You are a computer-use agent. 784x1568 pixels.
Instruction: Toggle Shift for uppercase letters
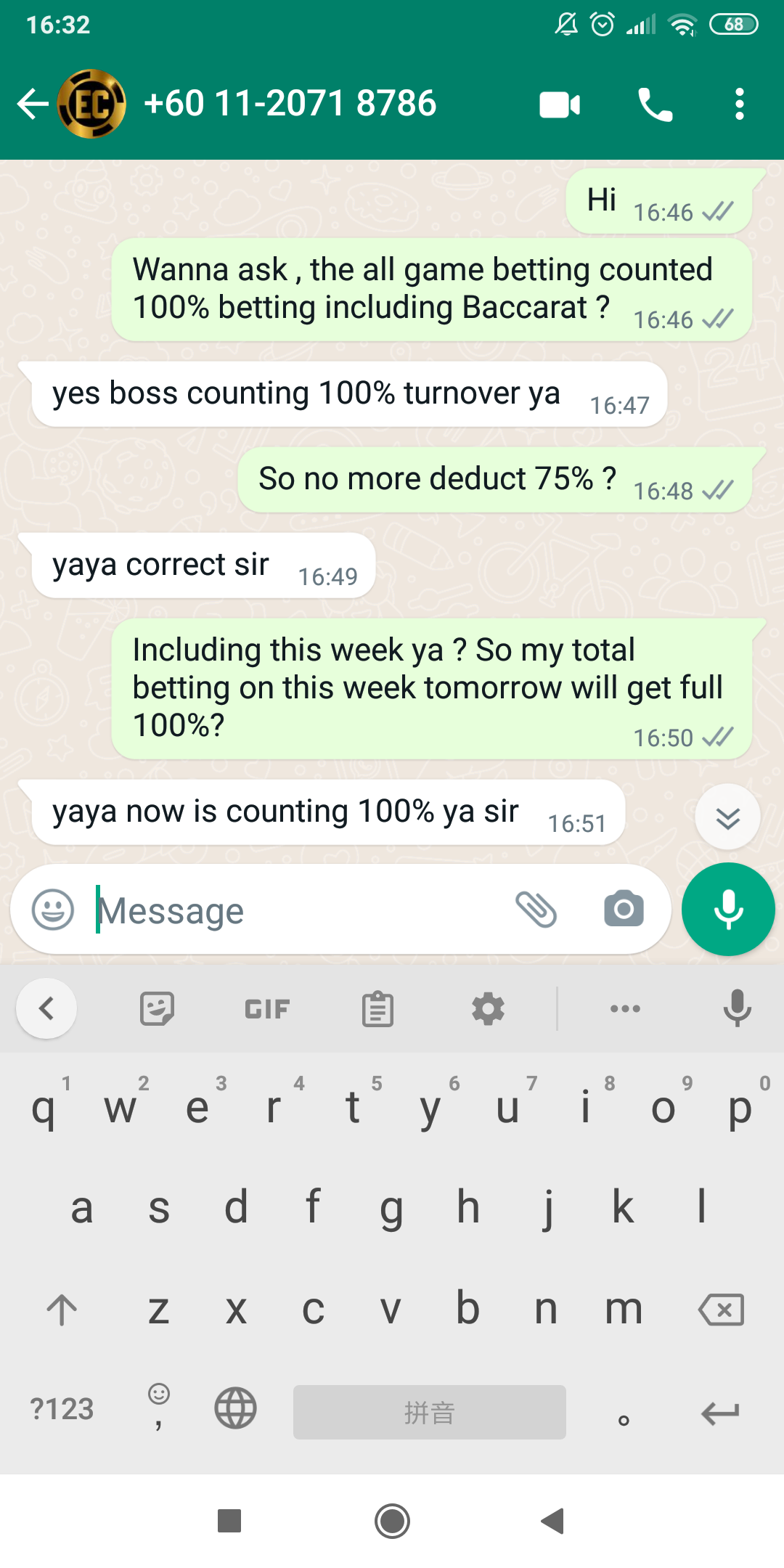point(62,1310)
